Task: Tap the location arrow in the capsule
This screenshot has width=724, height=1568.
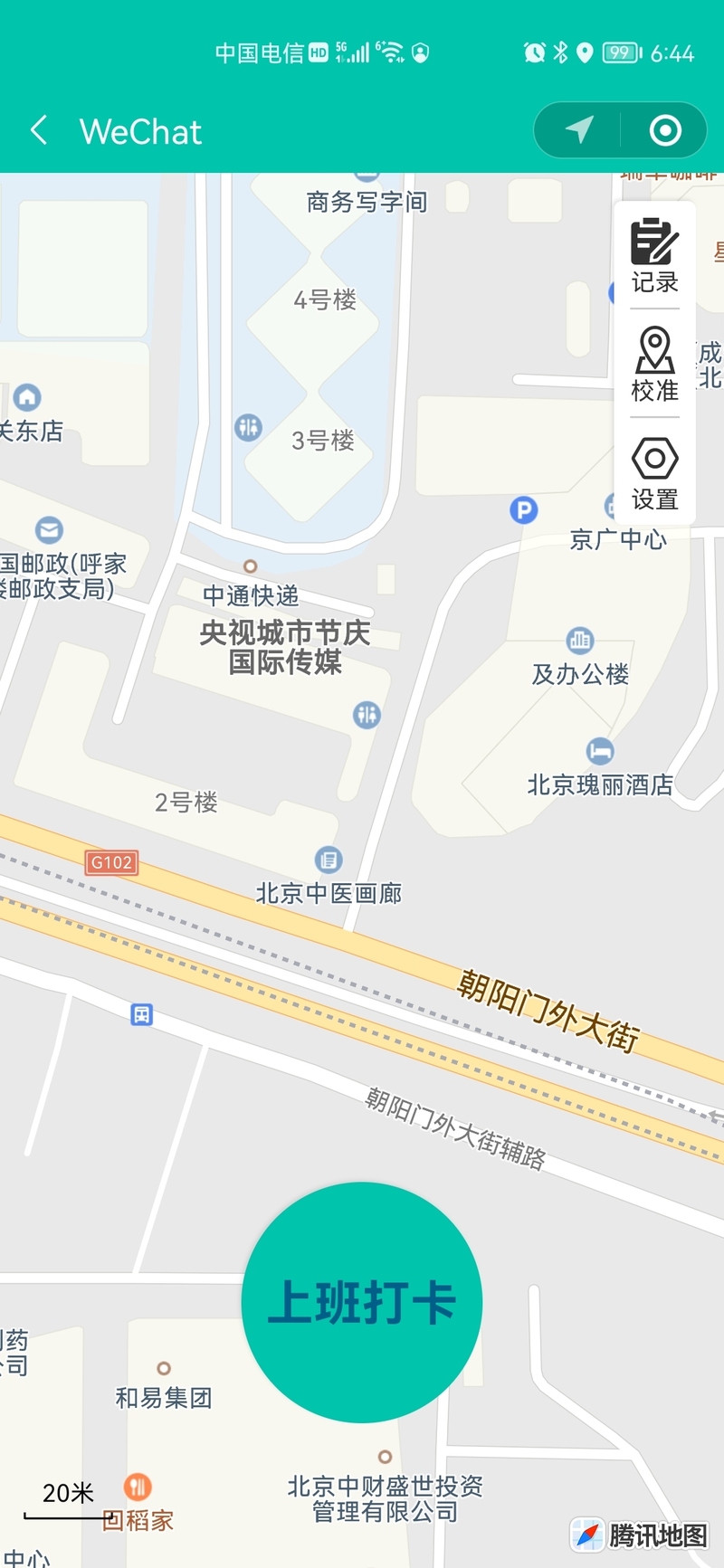Action: [x=579, y=130]
